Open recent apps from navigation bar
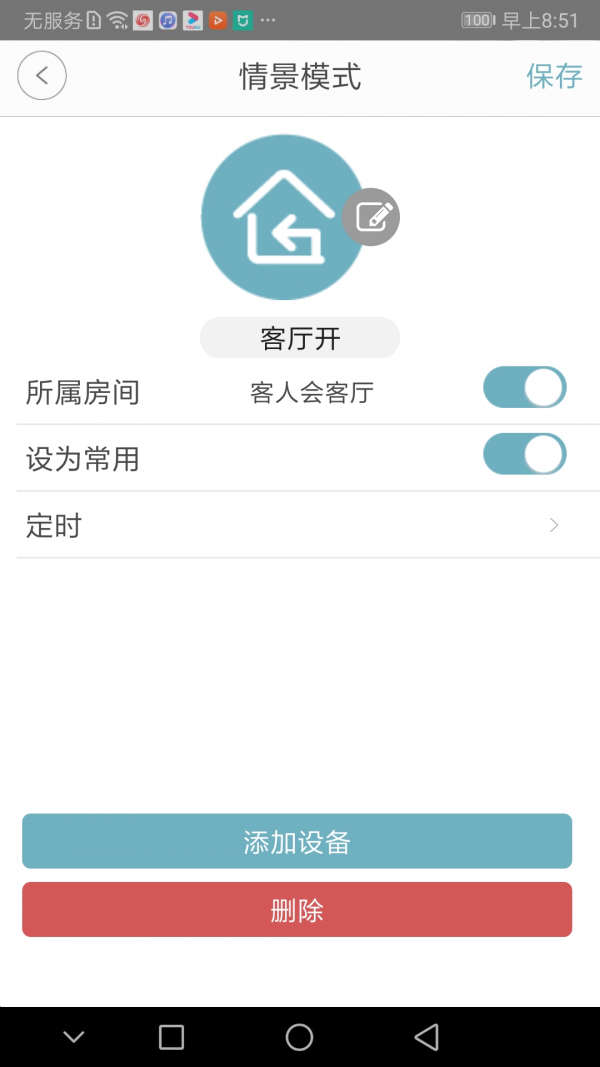 click(172, 1037)
